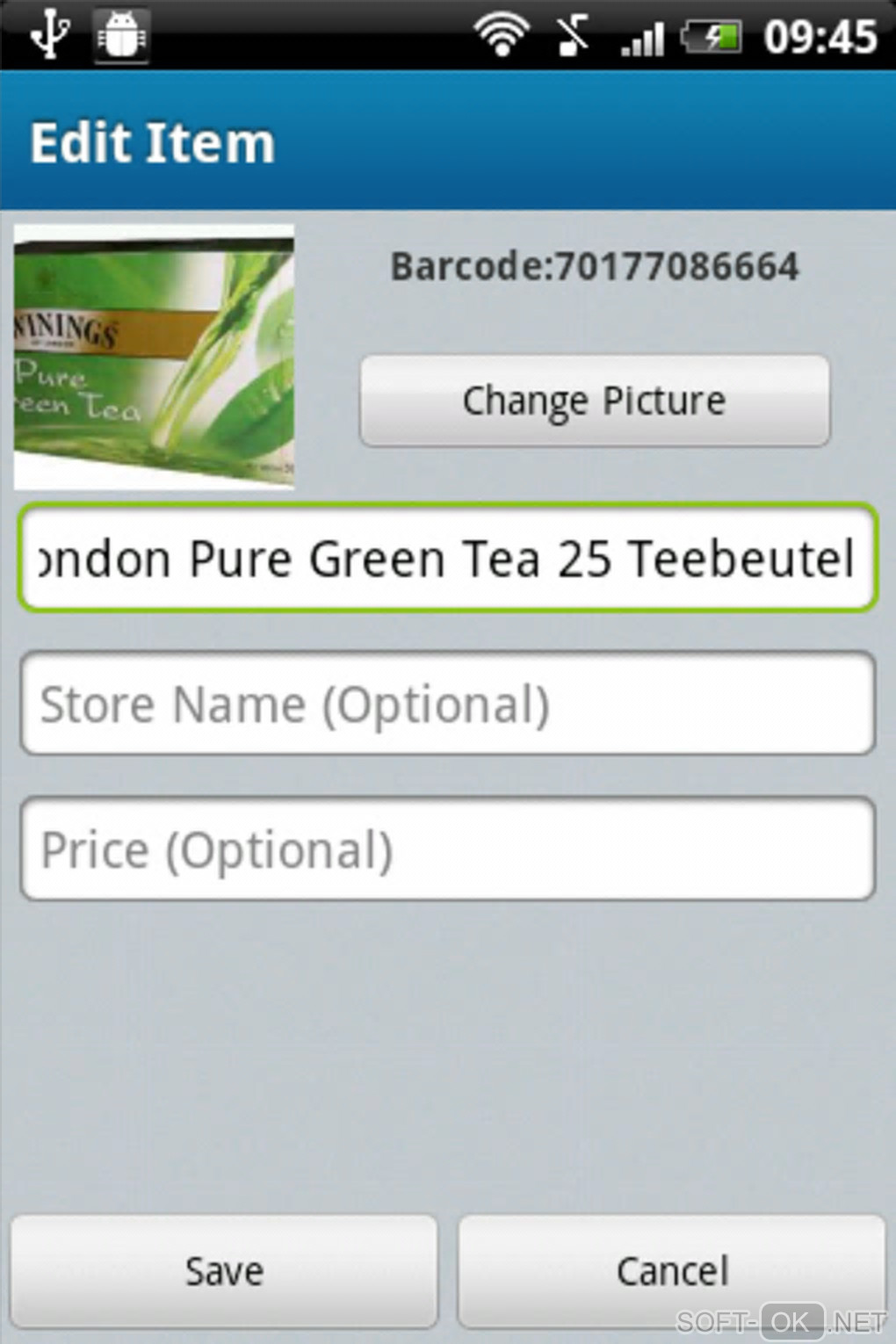Focus the Store Name field

447,704
